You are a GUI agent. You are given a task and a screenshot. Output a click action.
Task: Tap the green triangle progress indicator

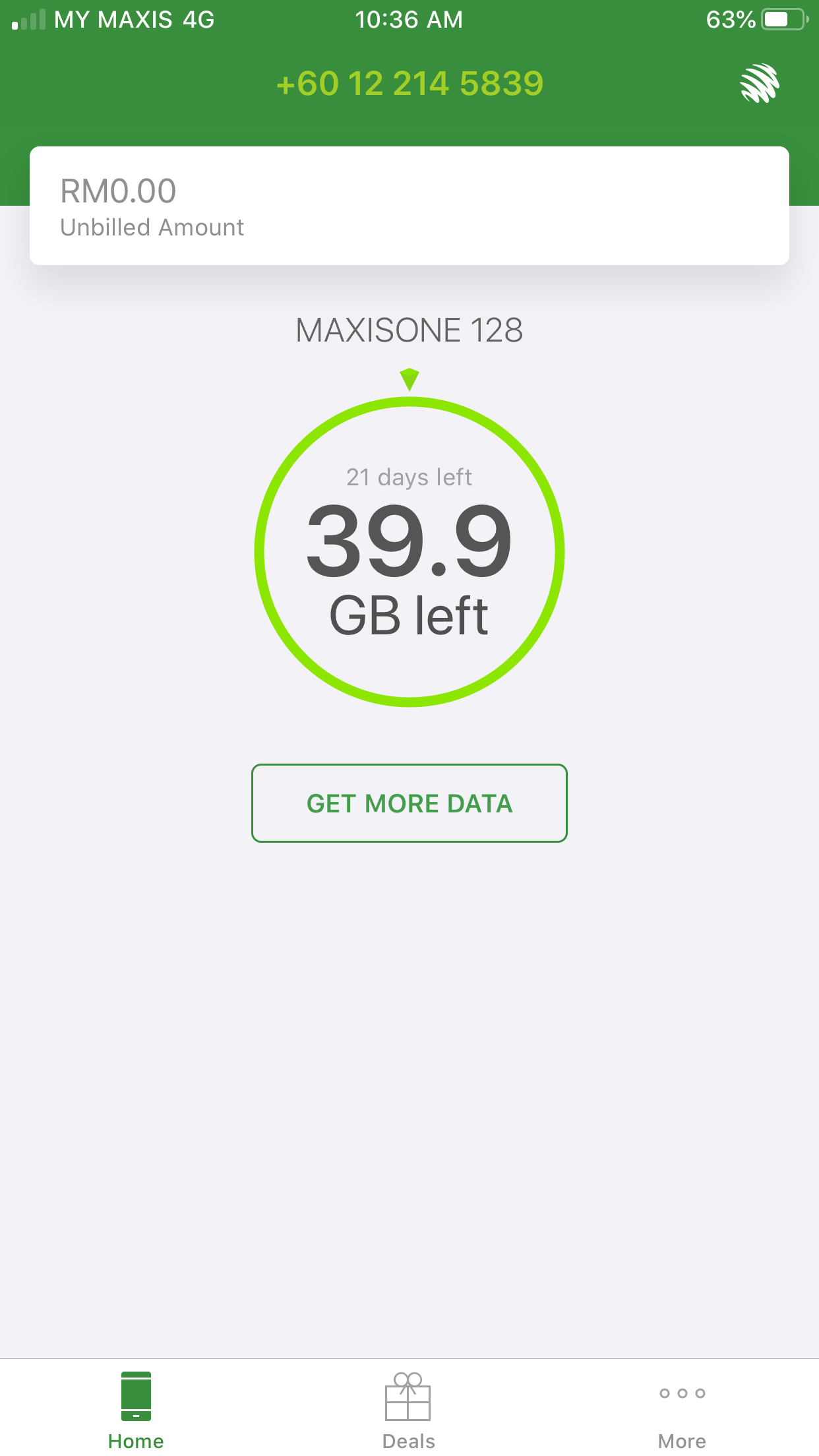click(409, 379)
